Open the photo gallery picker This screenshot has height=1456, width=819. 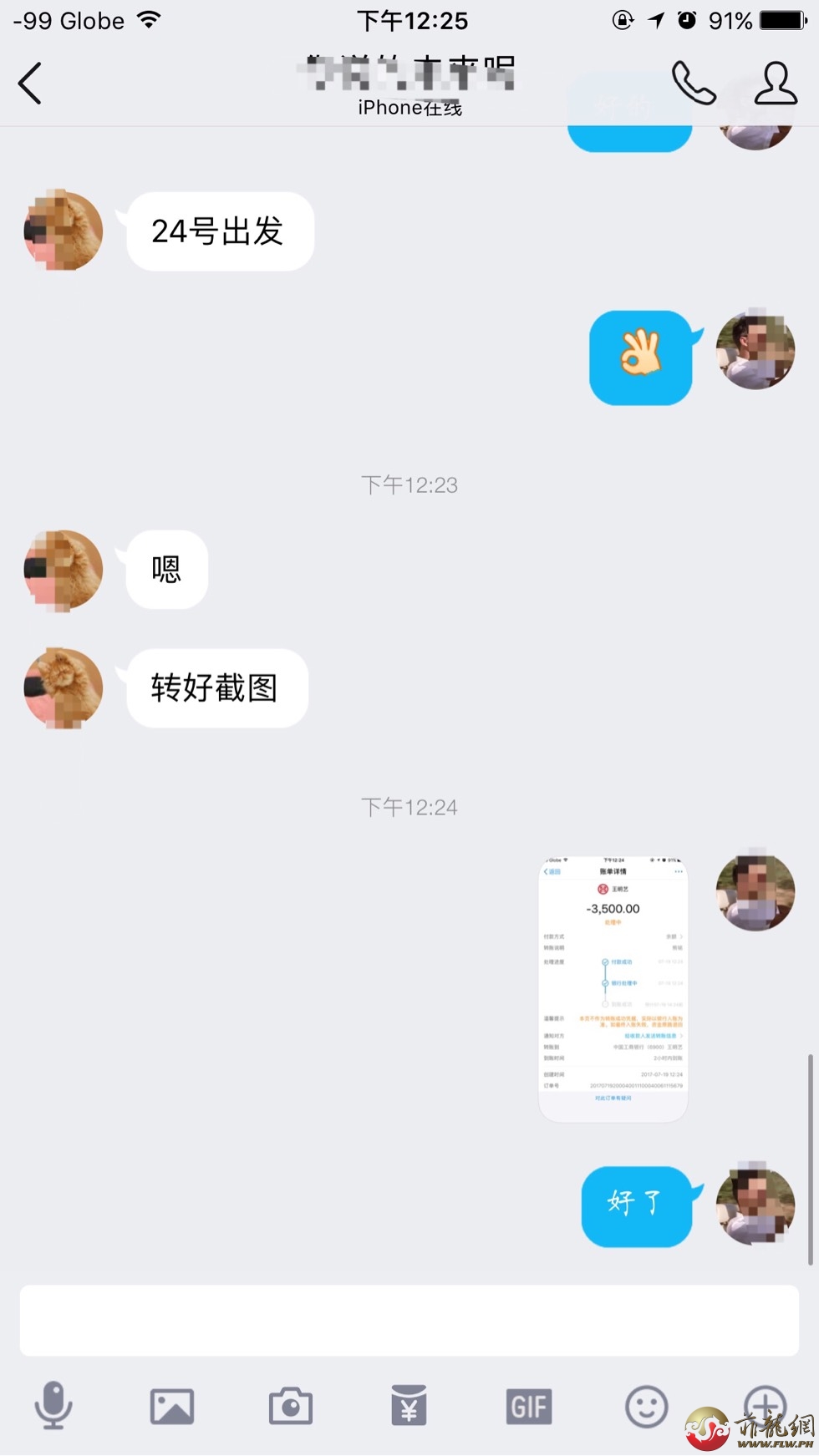[172, 1407]
